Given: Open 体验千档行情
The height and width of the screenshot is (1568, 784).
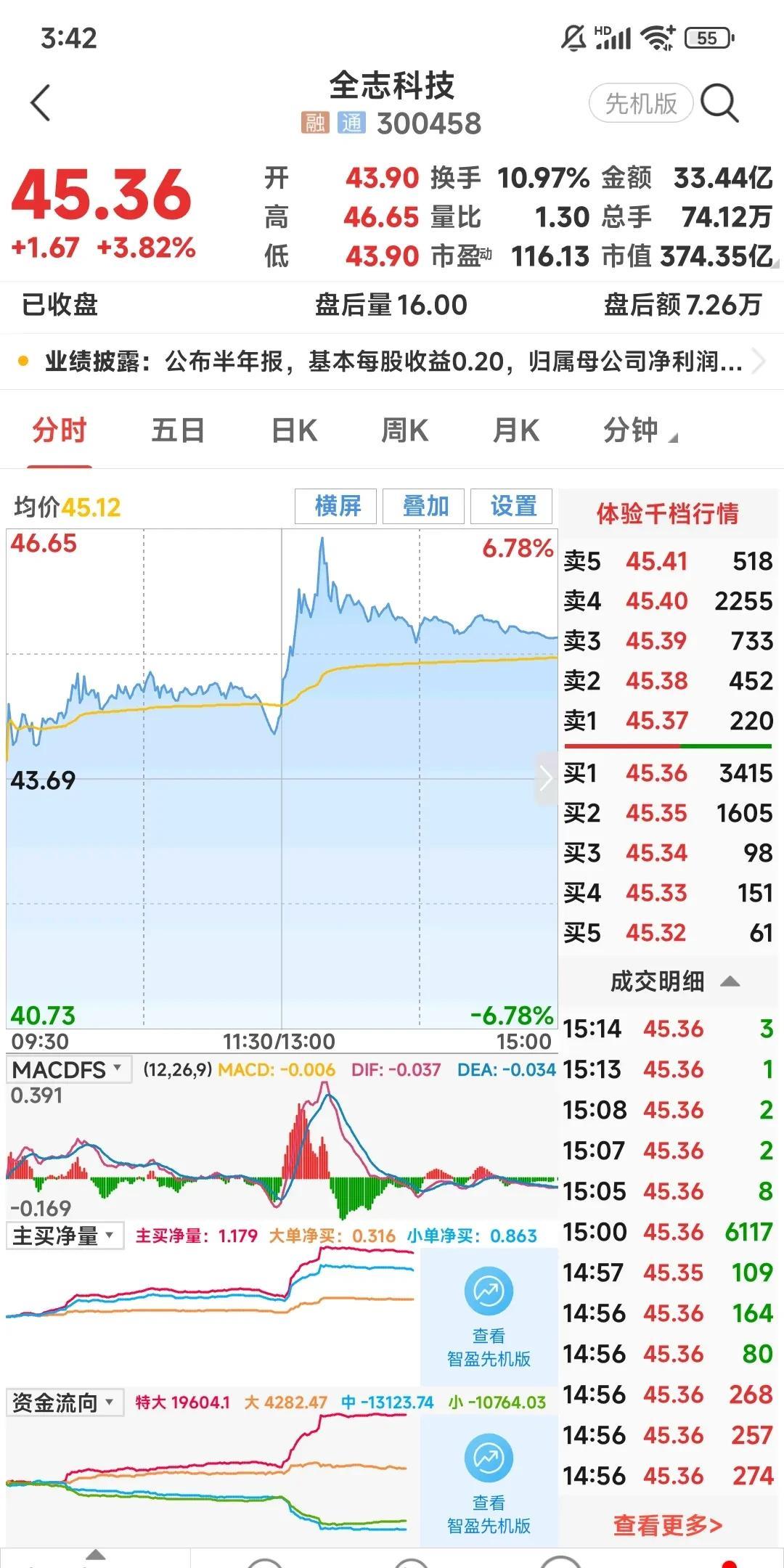Looking at the screenshot, I should coord(667,513).
